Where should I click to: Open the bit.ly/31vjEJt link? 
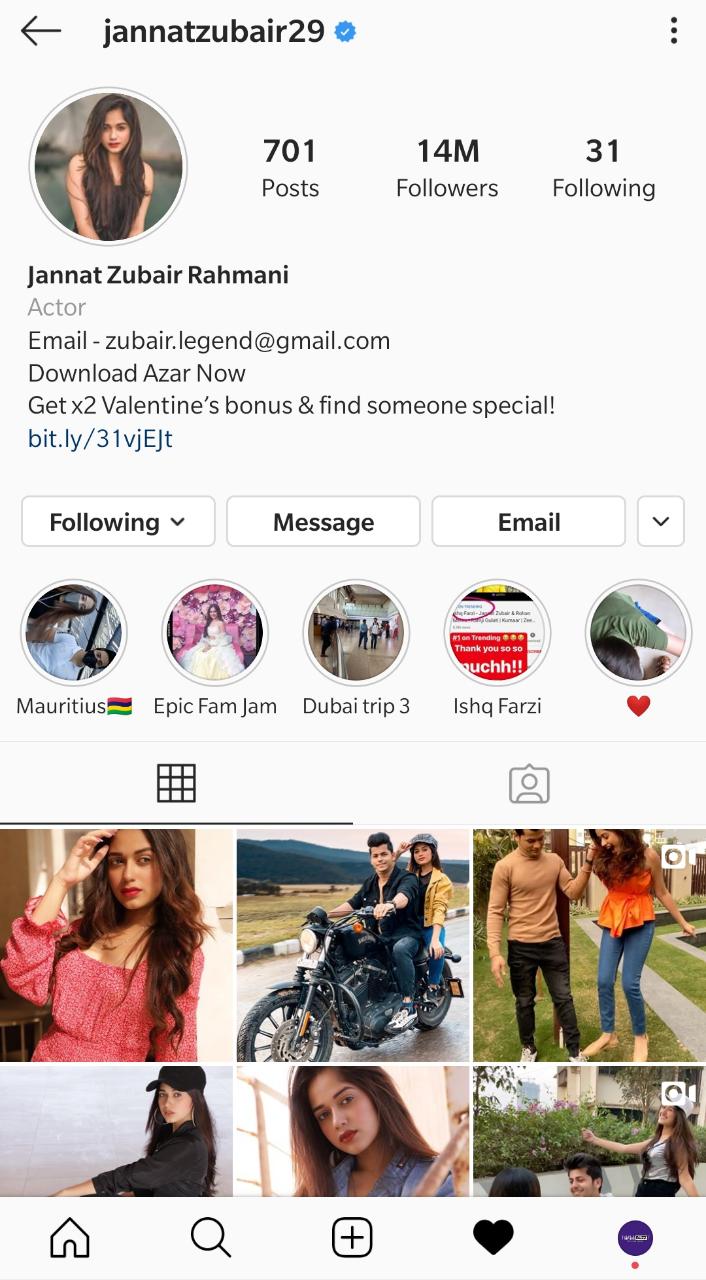(x=100, y=438)
